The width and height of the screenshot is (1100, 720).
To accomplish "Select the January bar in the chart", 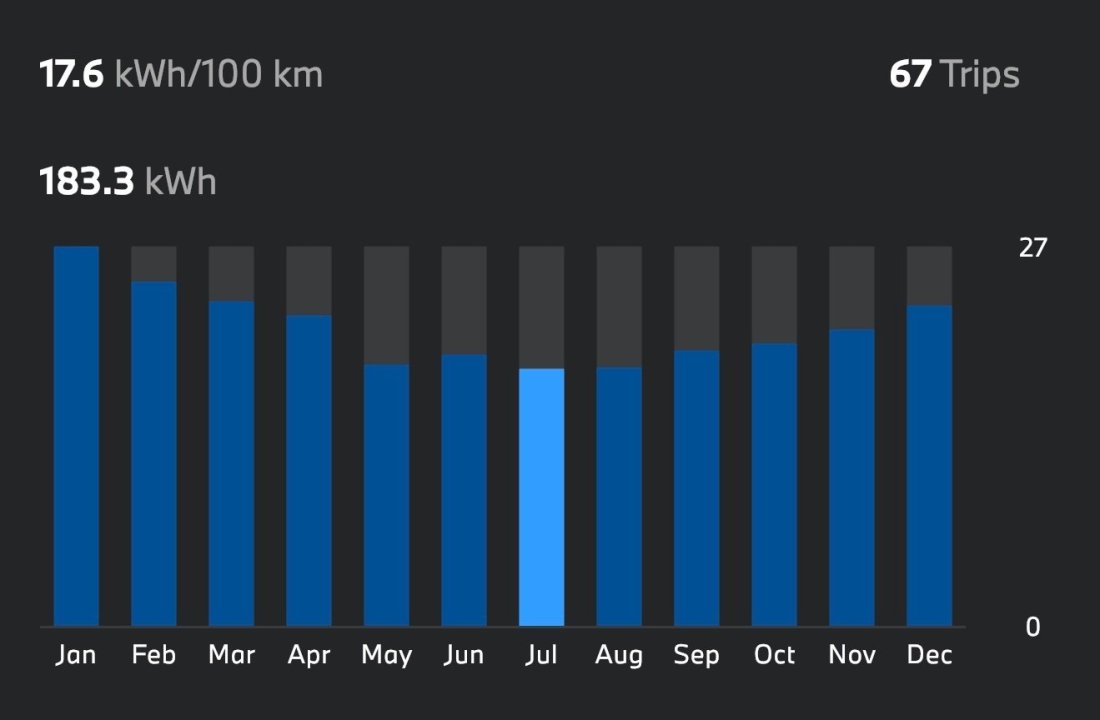I will click(76, 436).
